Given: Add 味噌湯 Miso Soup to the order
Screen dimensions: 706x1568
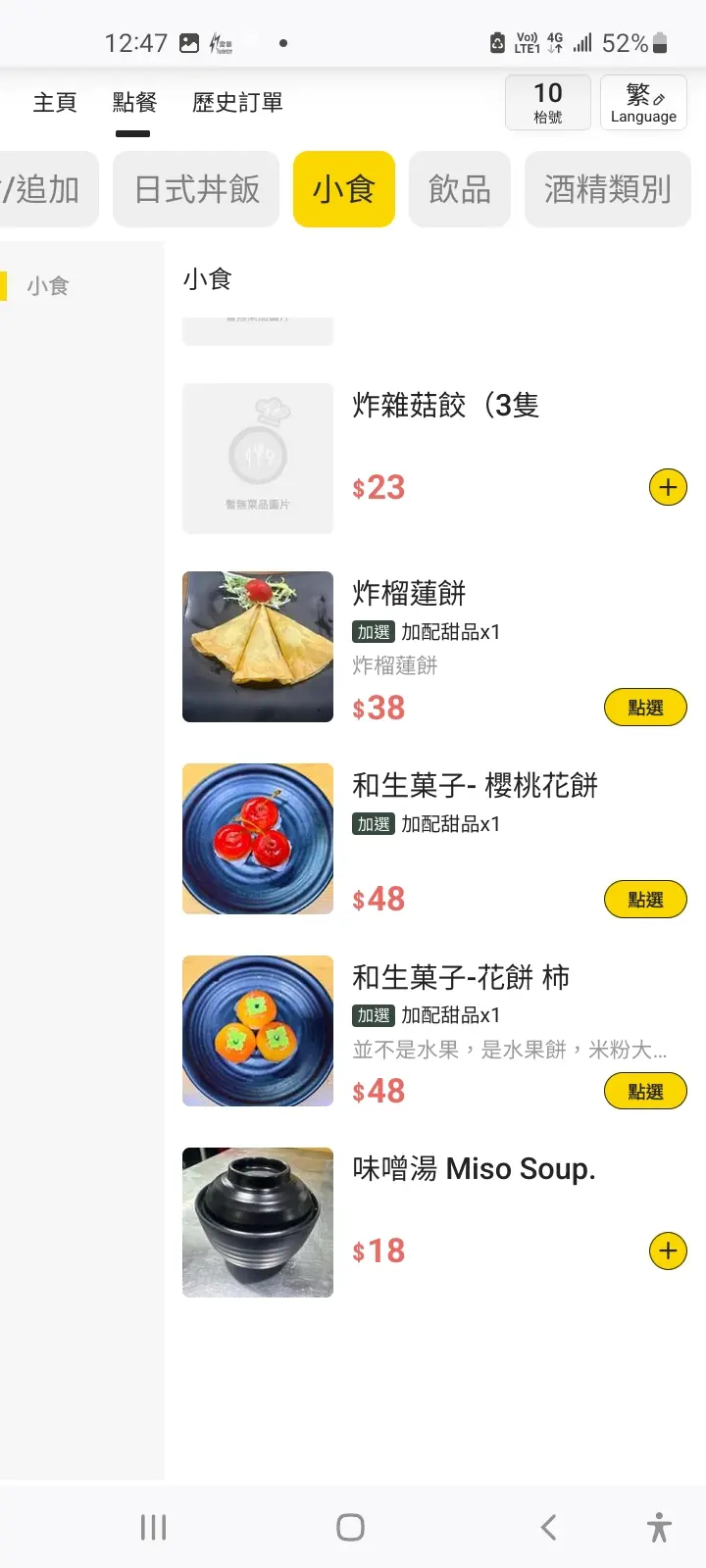Looking at the screenshot, I should 668,1251.
